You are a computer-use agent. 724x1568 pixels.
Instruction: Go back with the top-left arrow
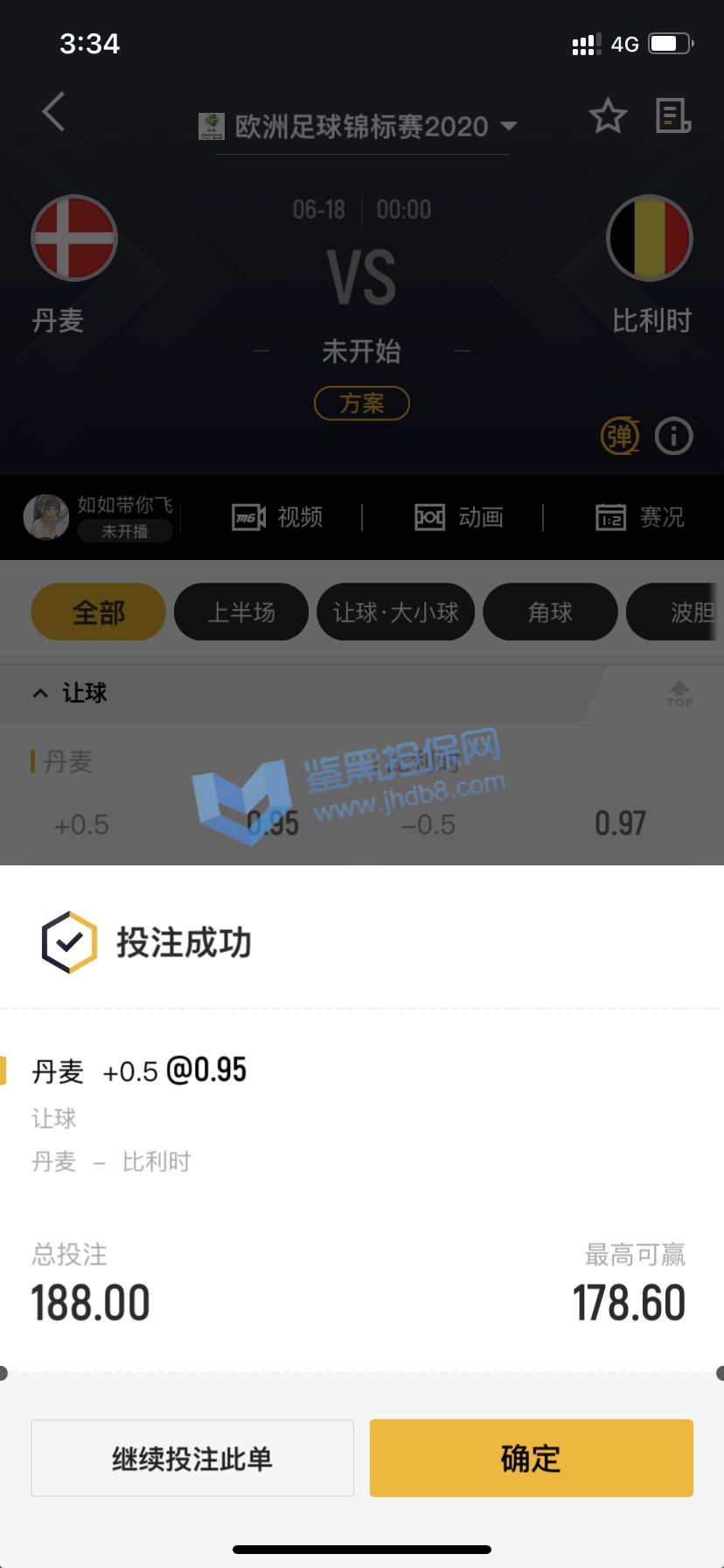pos(54,112)
